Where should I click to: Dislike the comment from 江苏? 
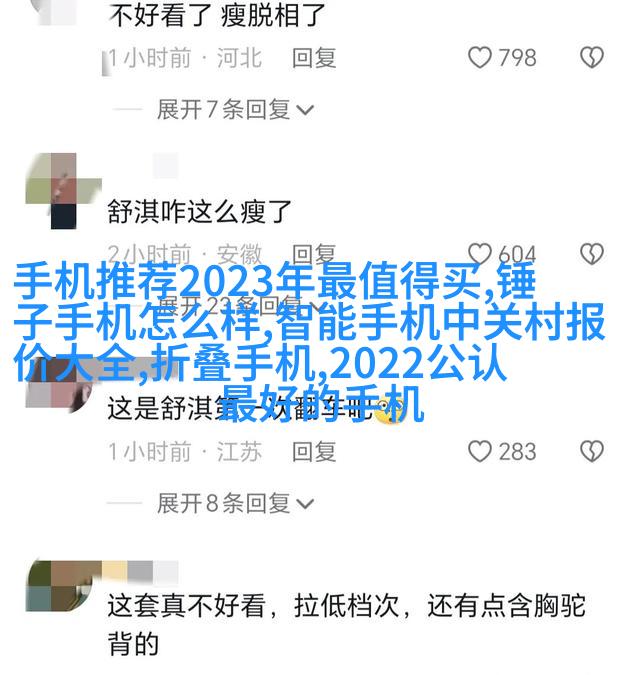(x=592, y=452)
